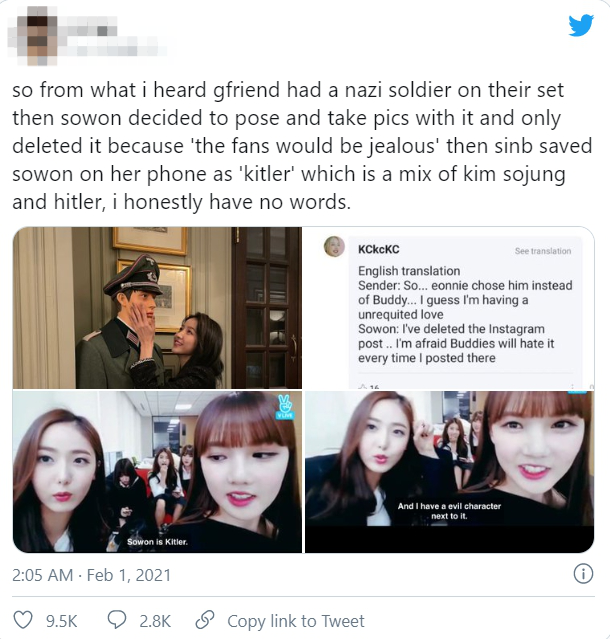
Task: Open the Twitter bird logo link
Action: pyautogui.click(x=581, y=27)
